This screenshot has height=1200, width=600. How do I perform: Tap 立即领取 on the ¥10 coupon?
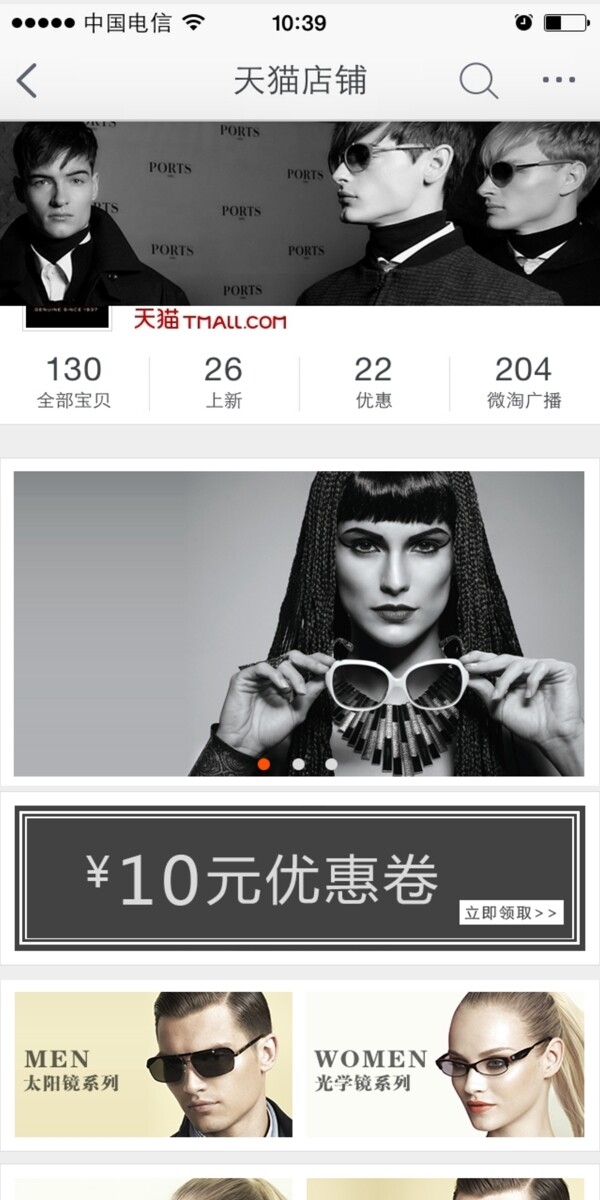511,912
